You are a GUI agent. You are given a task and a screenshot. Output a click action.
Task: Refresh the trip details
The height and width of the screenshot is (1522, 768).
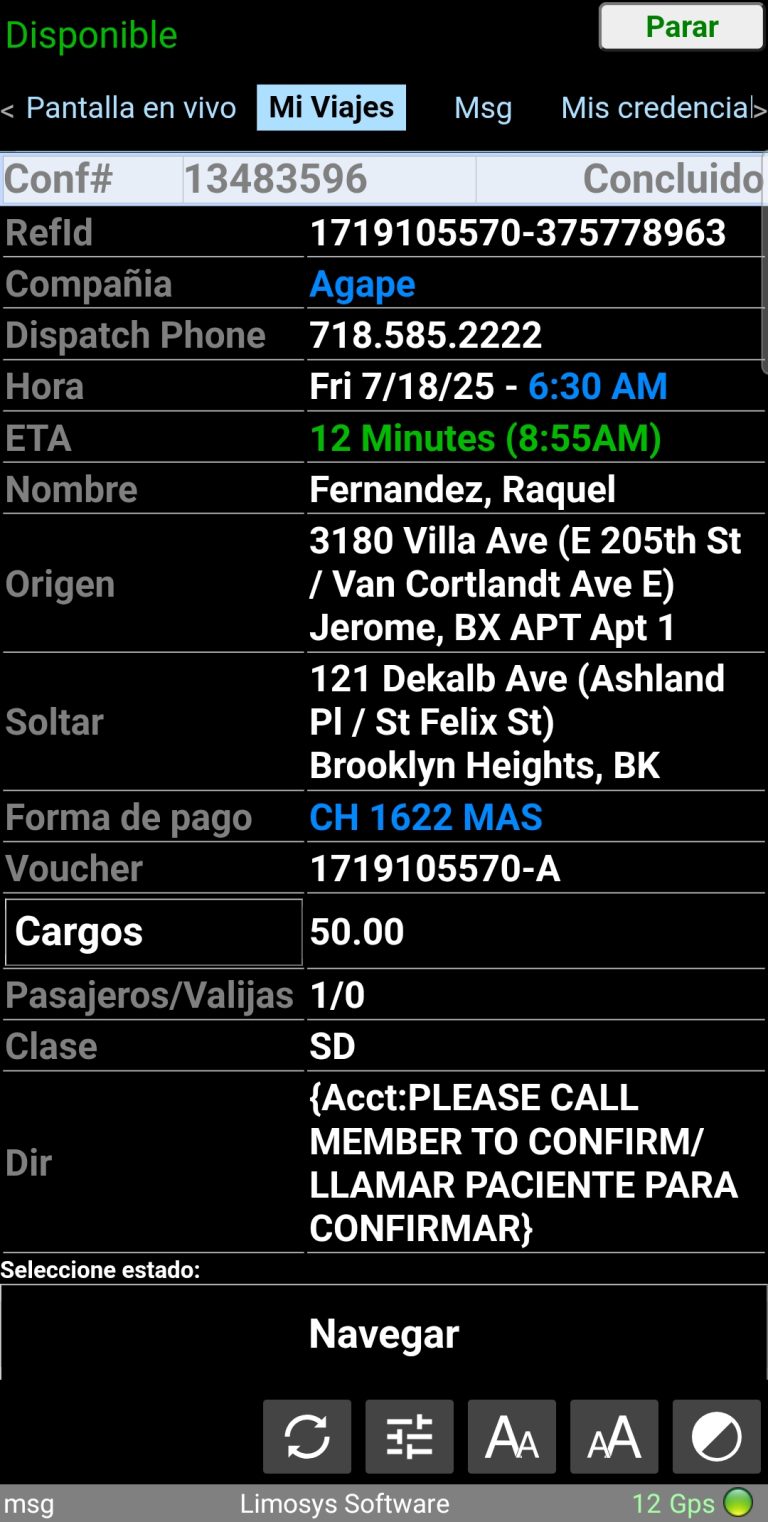tap(307, 1437)
